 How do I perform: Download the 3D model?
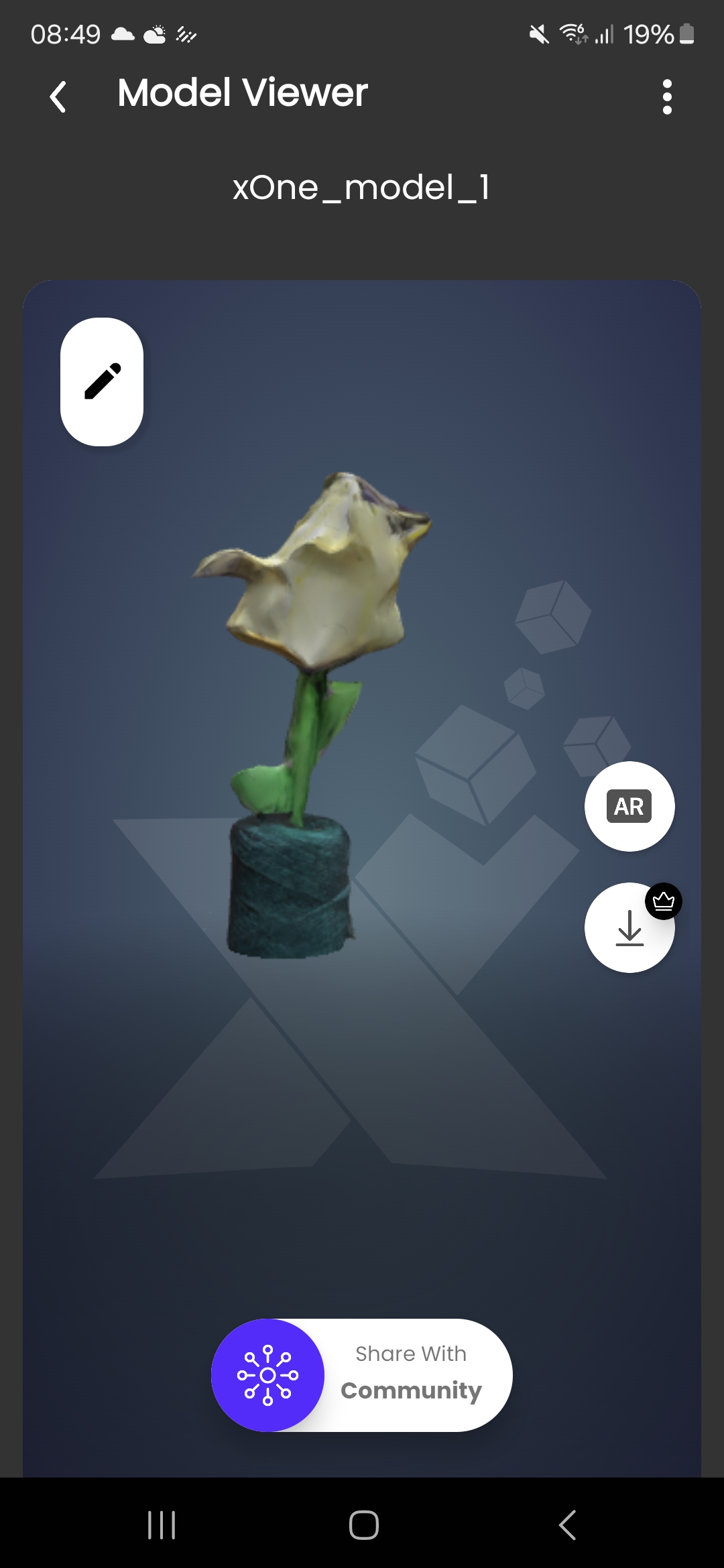click(629, 927)
